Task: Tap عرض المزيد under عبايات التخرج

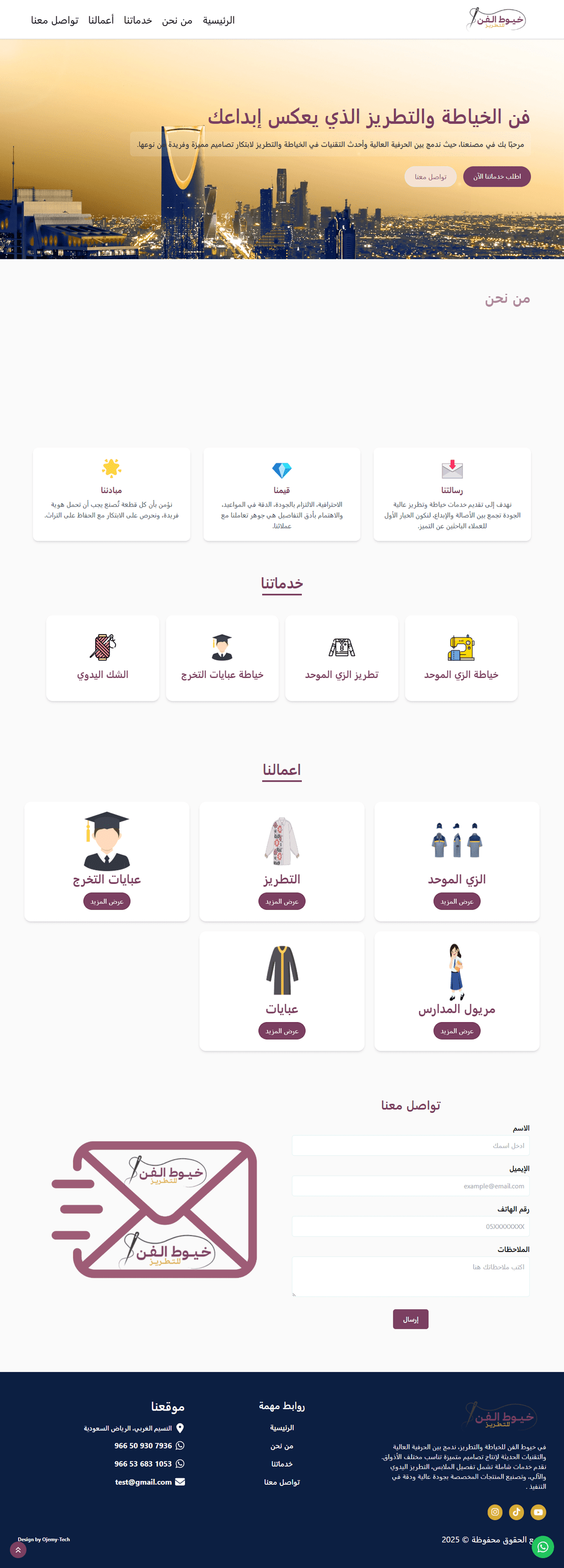Action: (107, 902)
